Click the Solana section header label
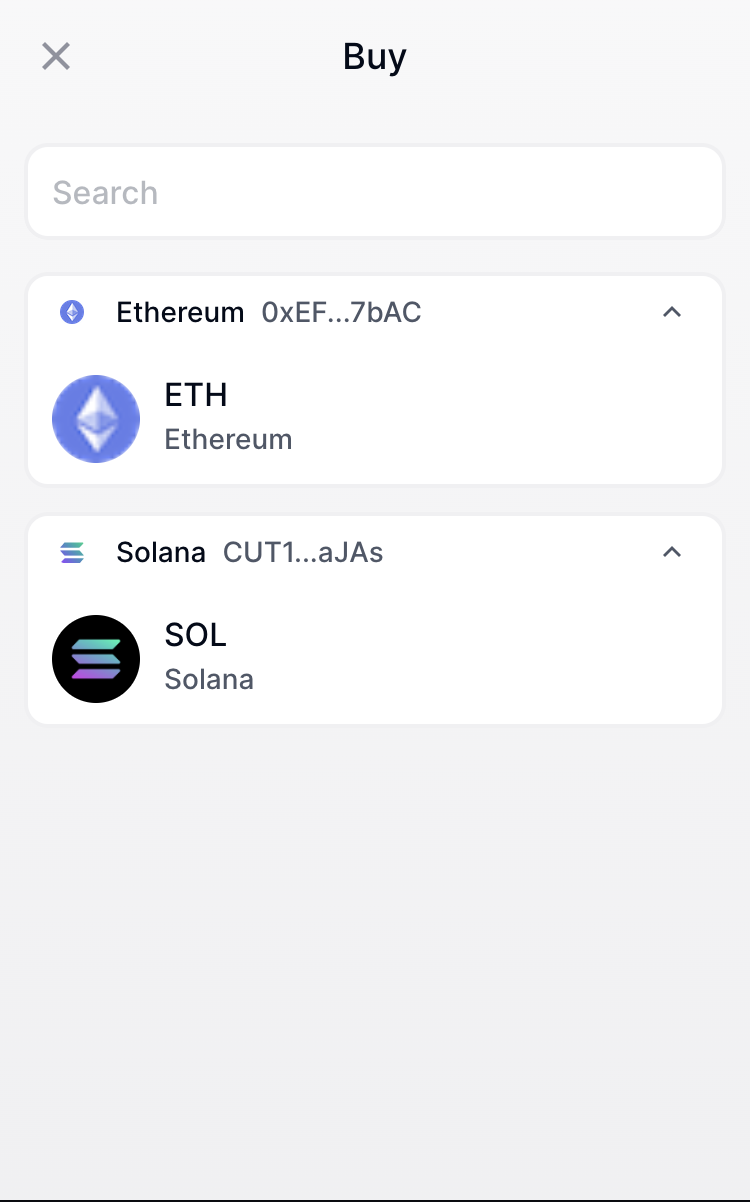 pyautogui.click(x=161, y=552)
